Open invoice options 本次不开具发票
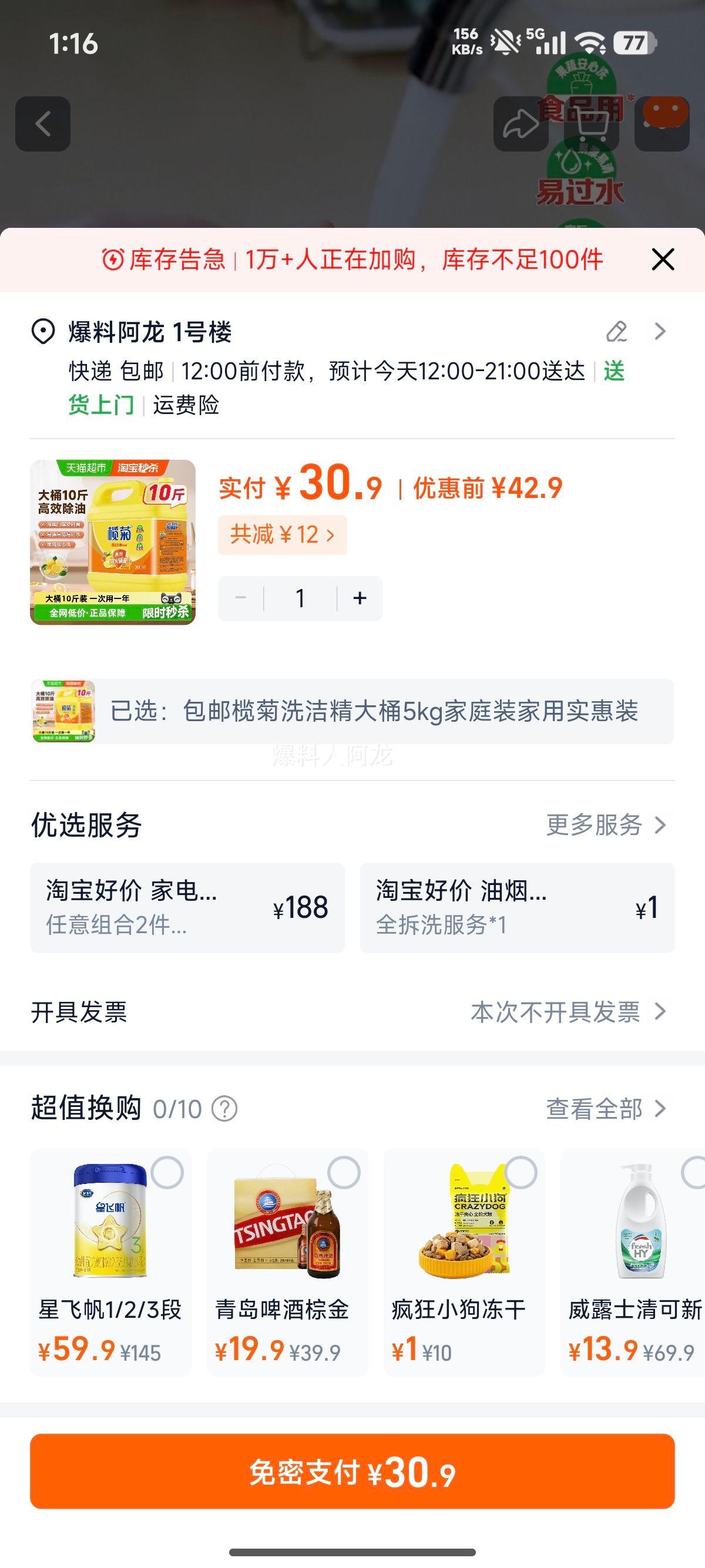This screenshot has height=1568, width=705. pos(557,1012)
